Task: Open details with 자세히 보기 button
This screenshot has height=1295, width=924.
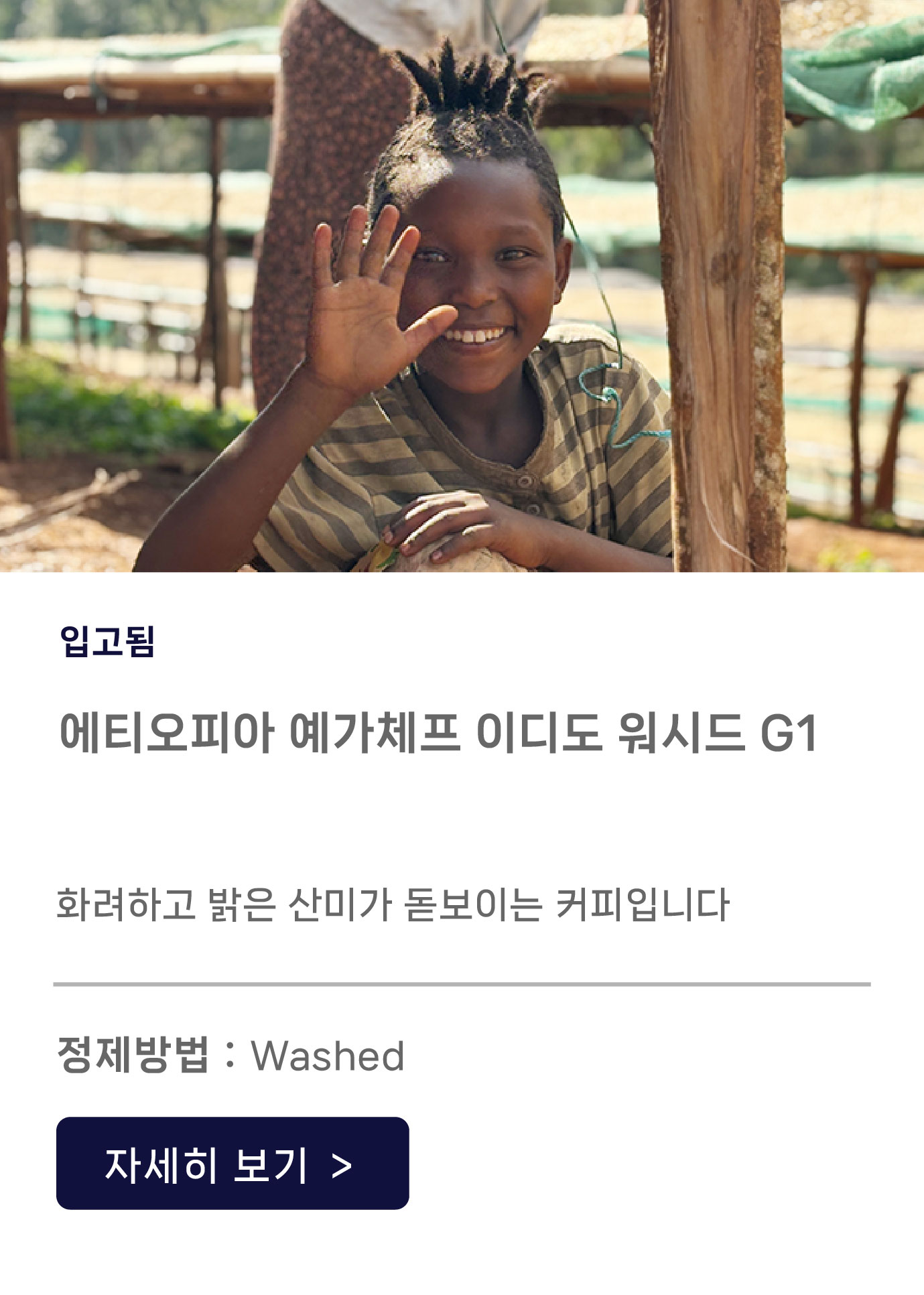Action: pos(232,1164)
